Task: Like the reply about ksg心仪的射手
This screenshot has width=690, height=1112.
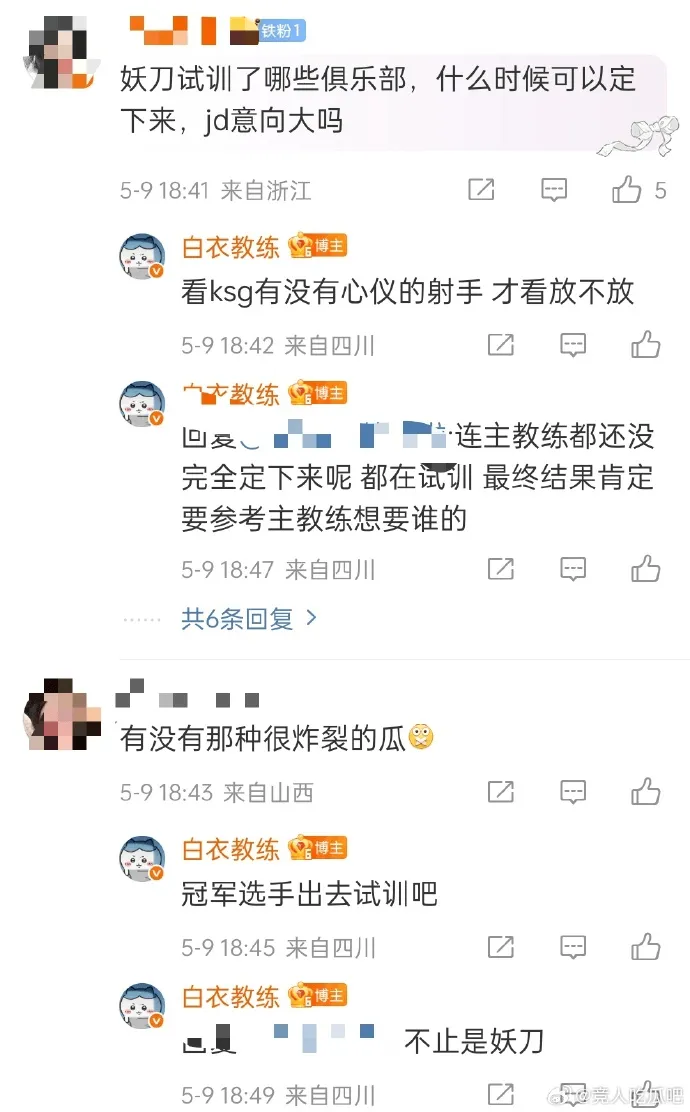Action: click(646, 345)
